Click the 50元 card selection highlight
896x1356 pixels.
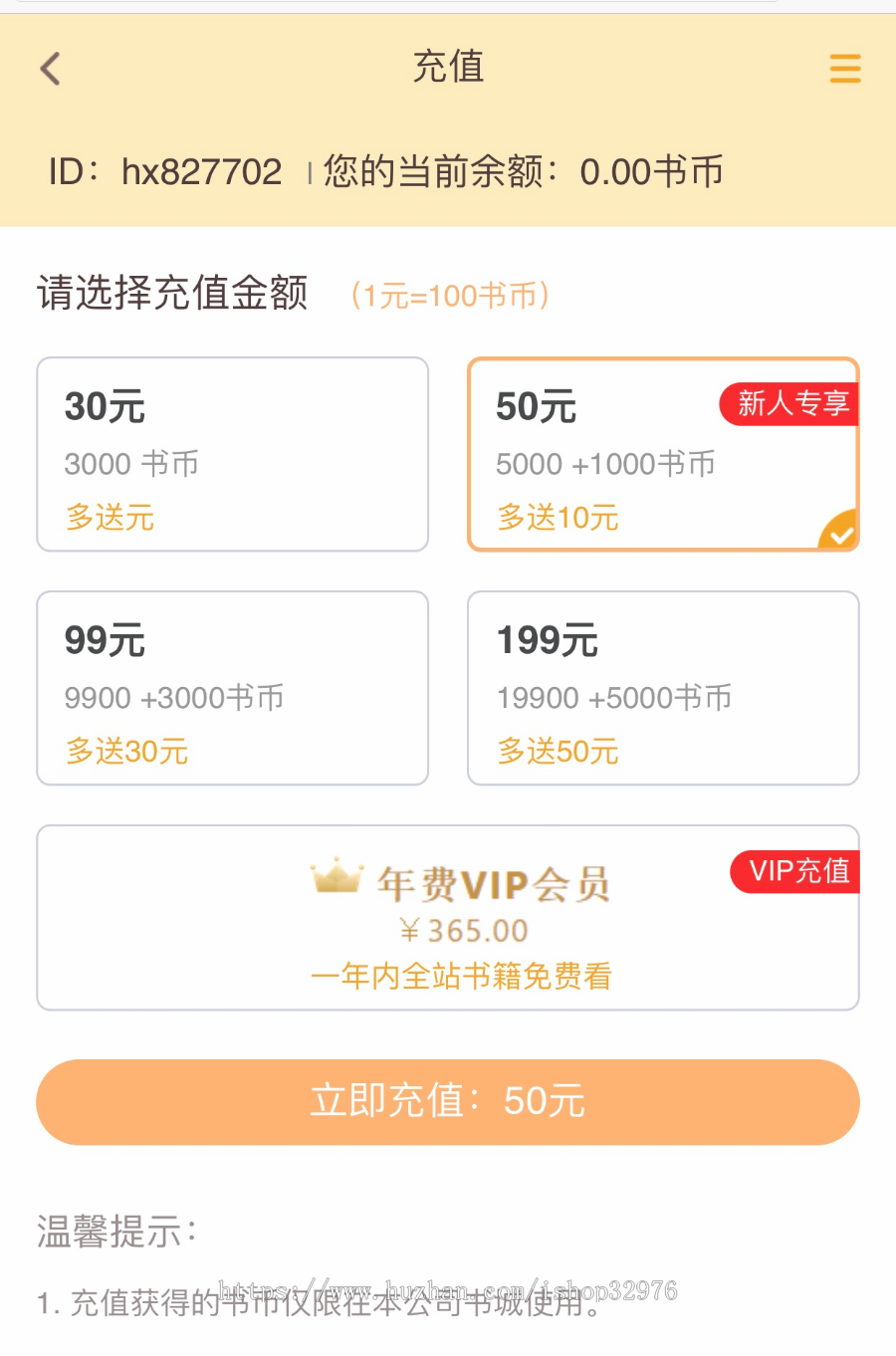point(663,454)
